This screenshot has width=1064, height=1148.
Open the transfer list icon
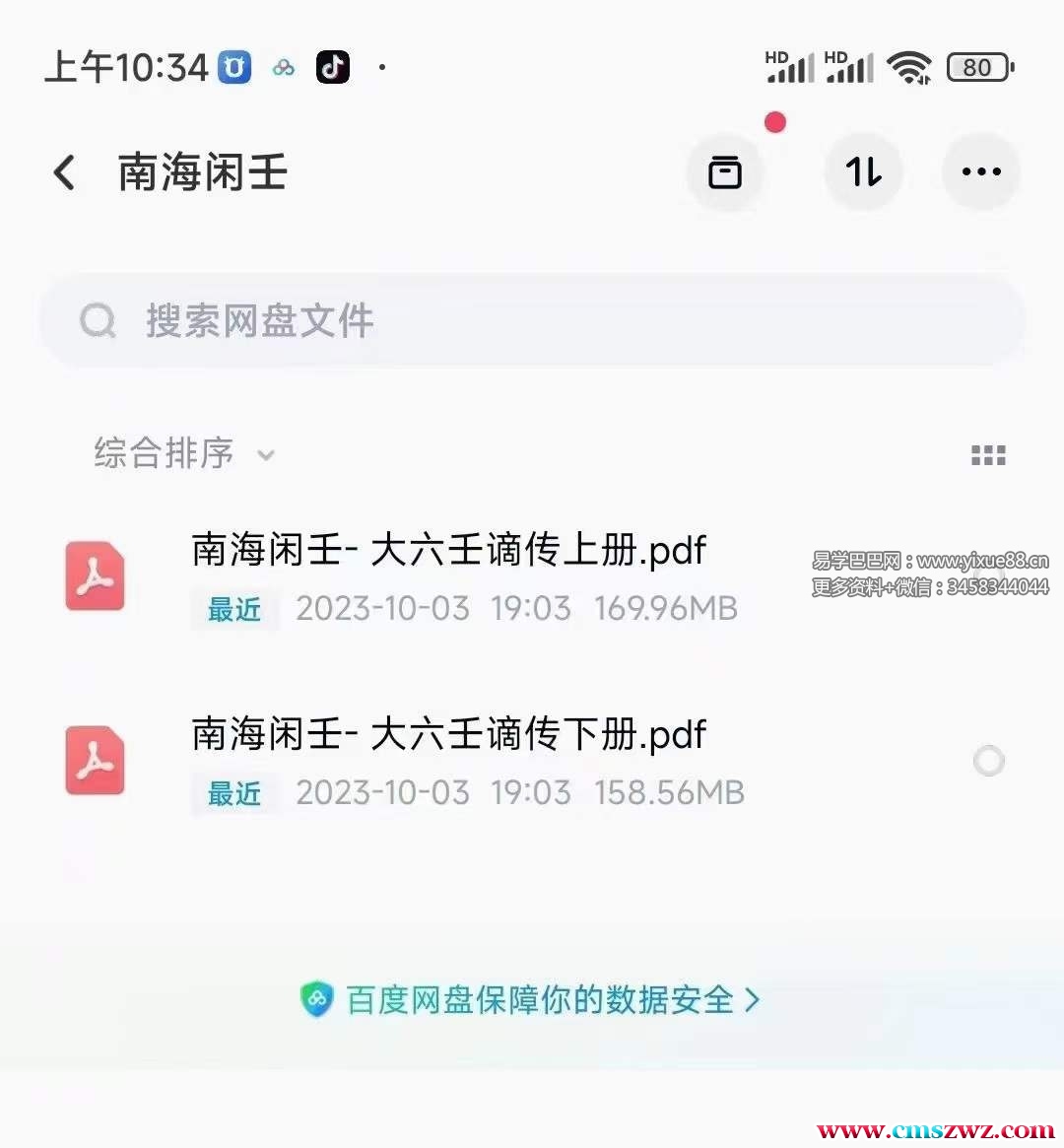tap(725, 172)
